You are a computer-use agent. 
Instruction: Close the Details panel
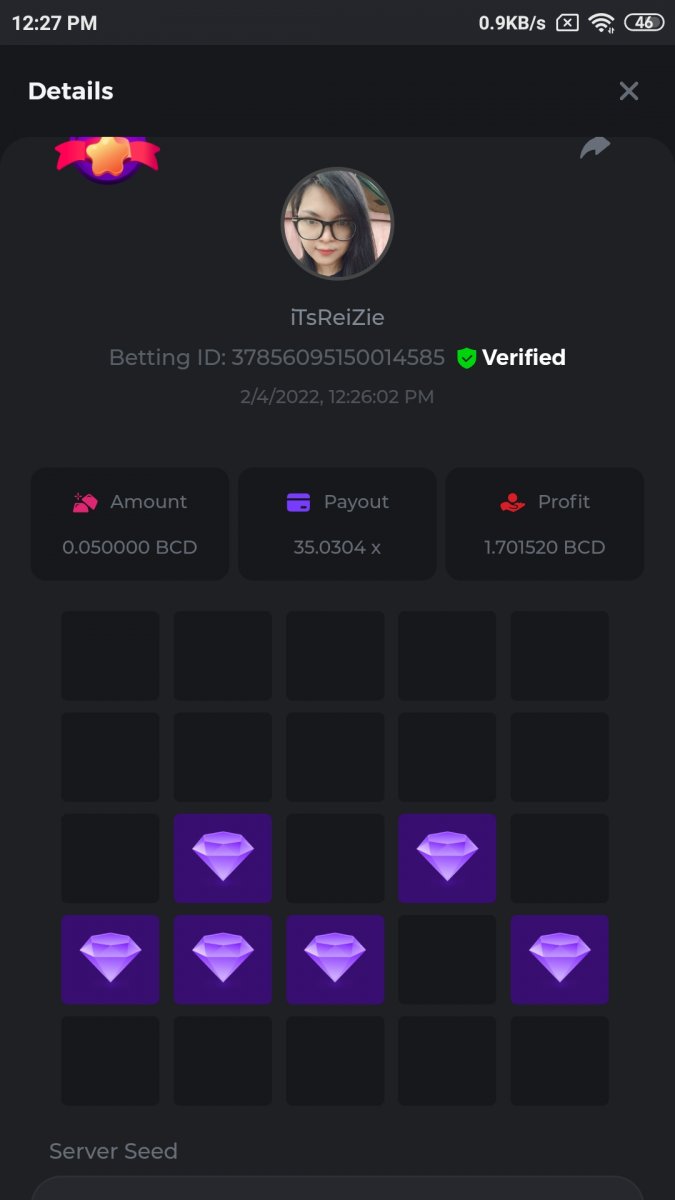(x=628, y=91)
